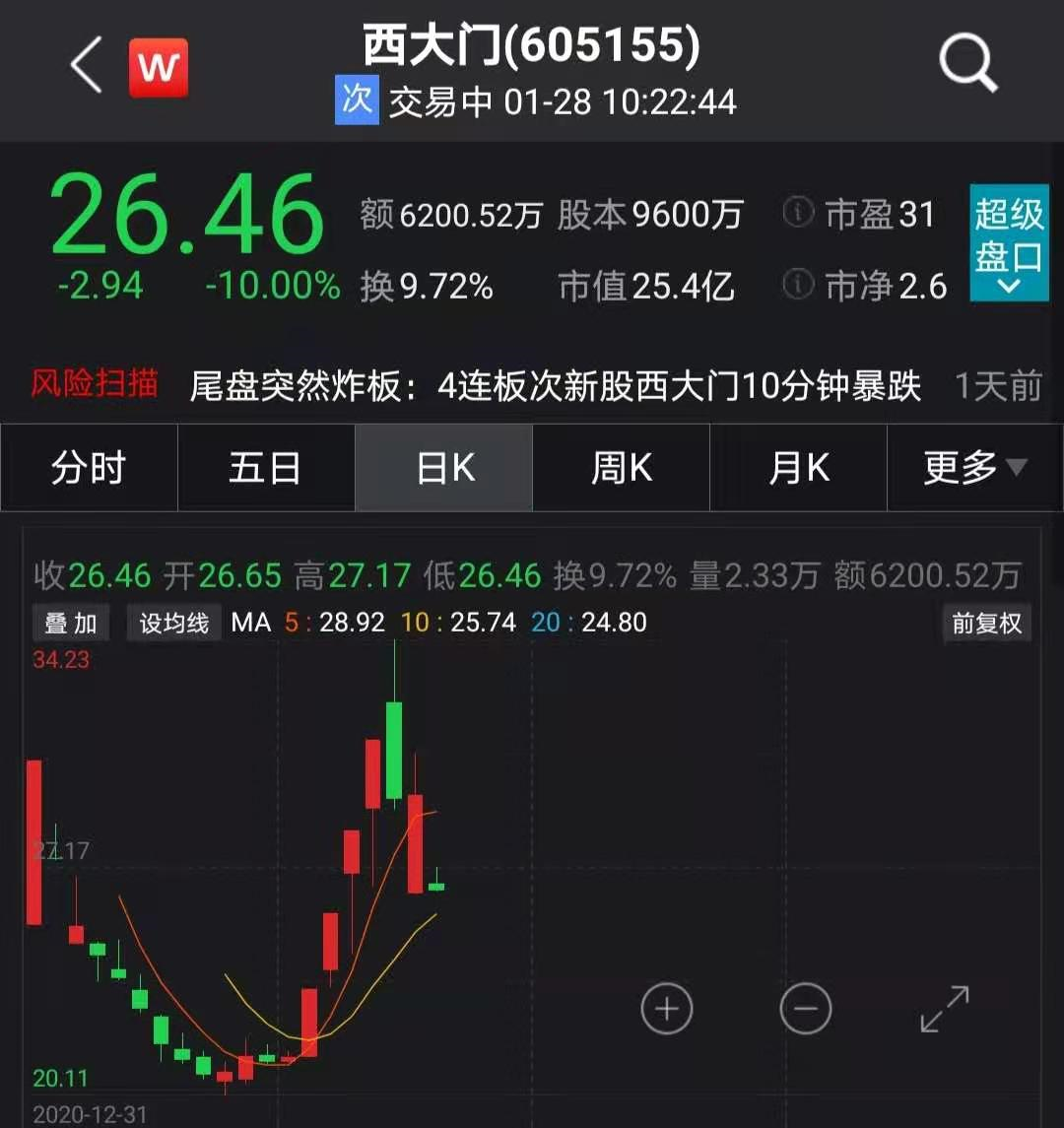This screenshot has width=1064, height=1128.
Task: Tap the red W icon
Action: 159,67
